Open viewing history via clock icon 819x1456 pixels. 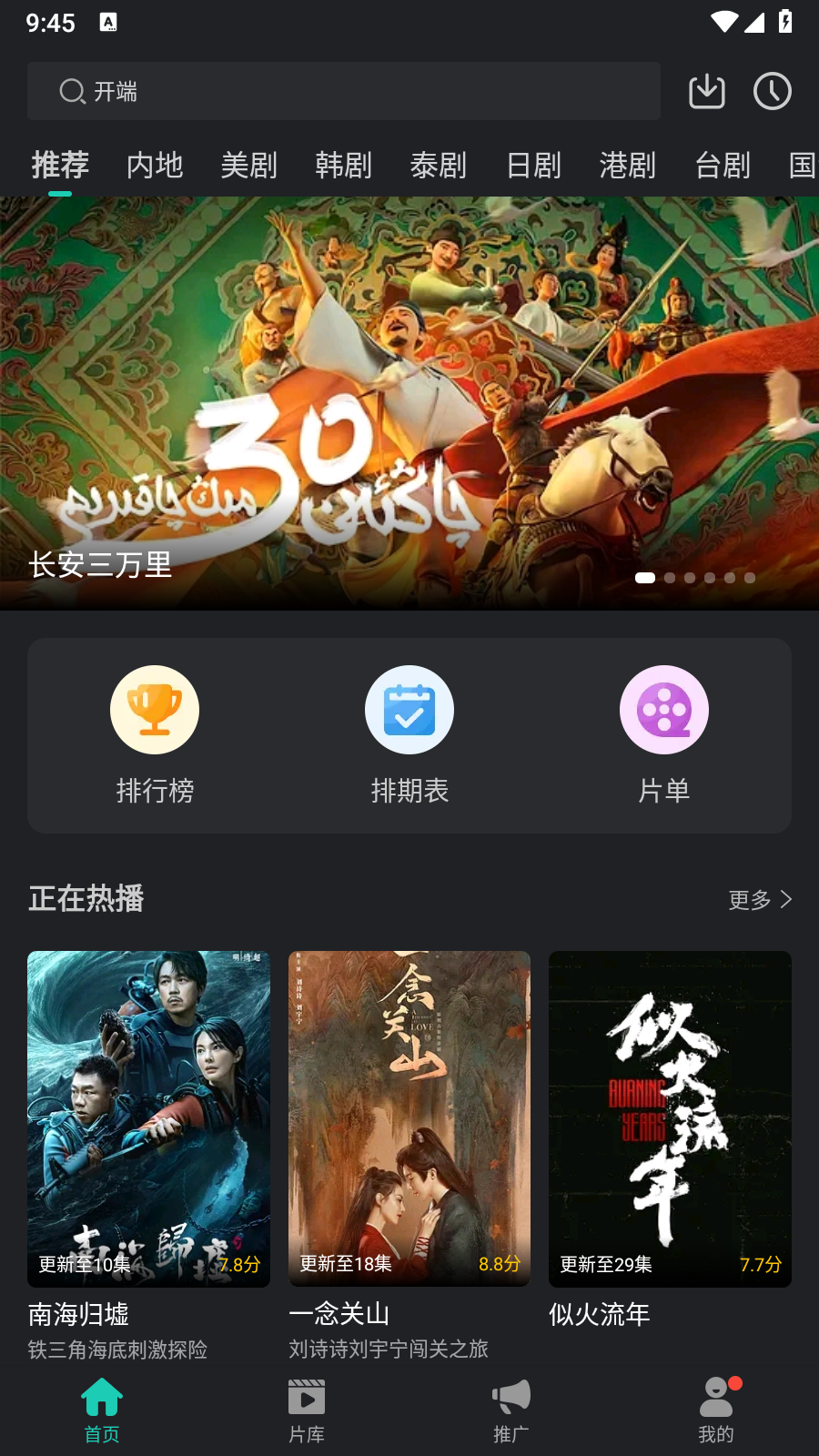(x=772, y=91)
